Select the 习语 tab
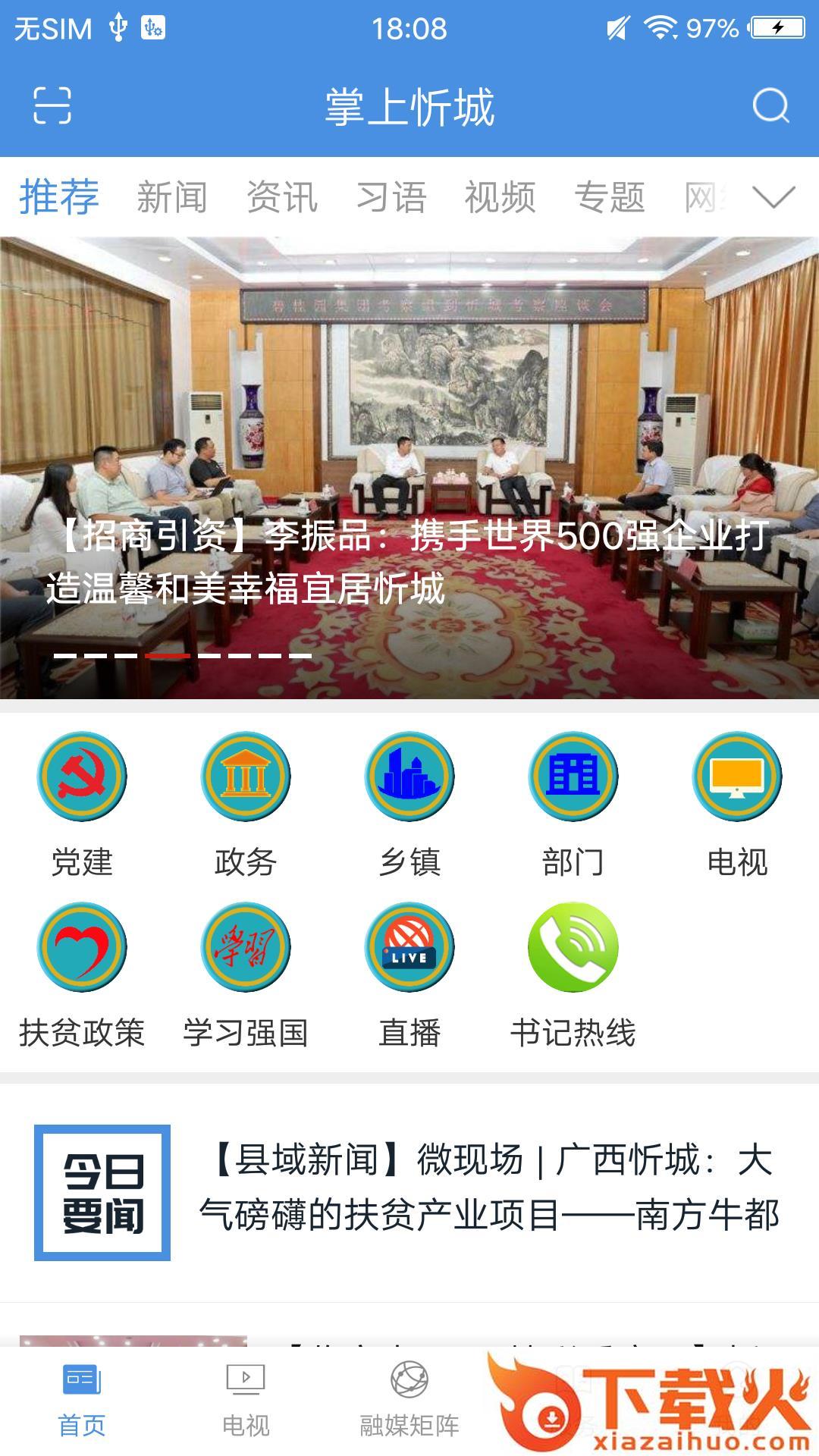The height and width of the screenshot is (1456, 819). [x=391, y=198]
